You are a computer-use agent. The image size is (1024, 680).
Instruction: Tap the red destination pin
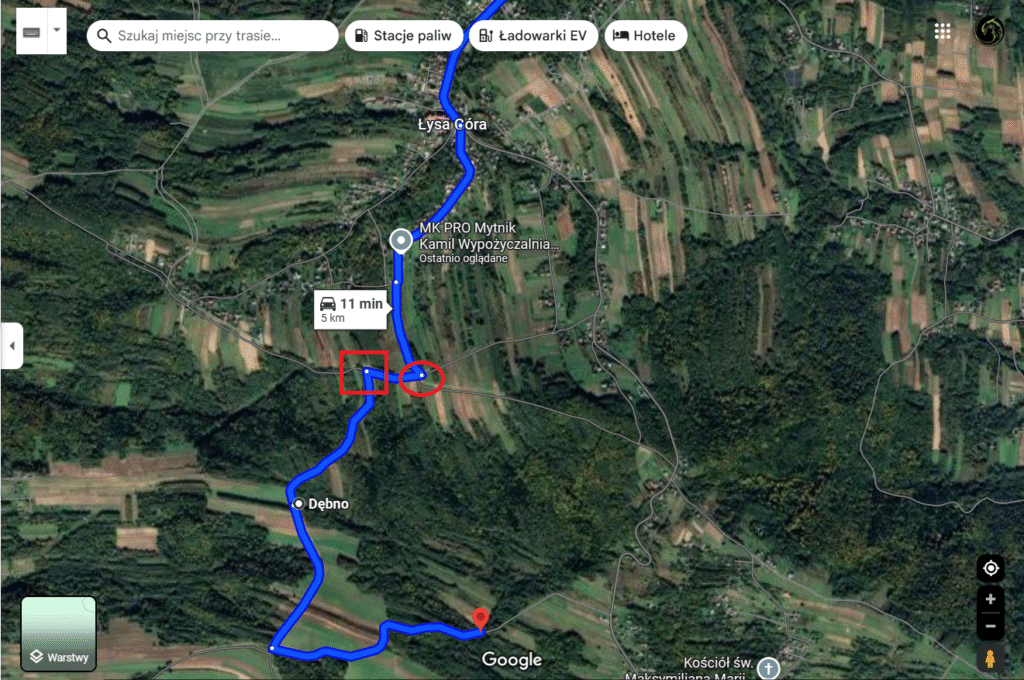click(x=481, y=619)
